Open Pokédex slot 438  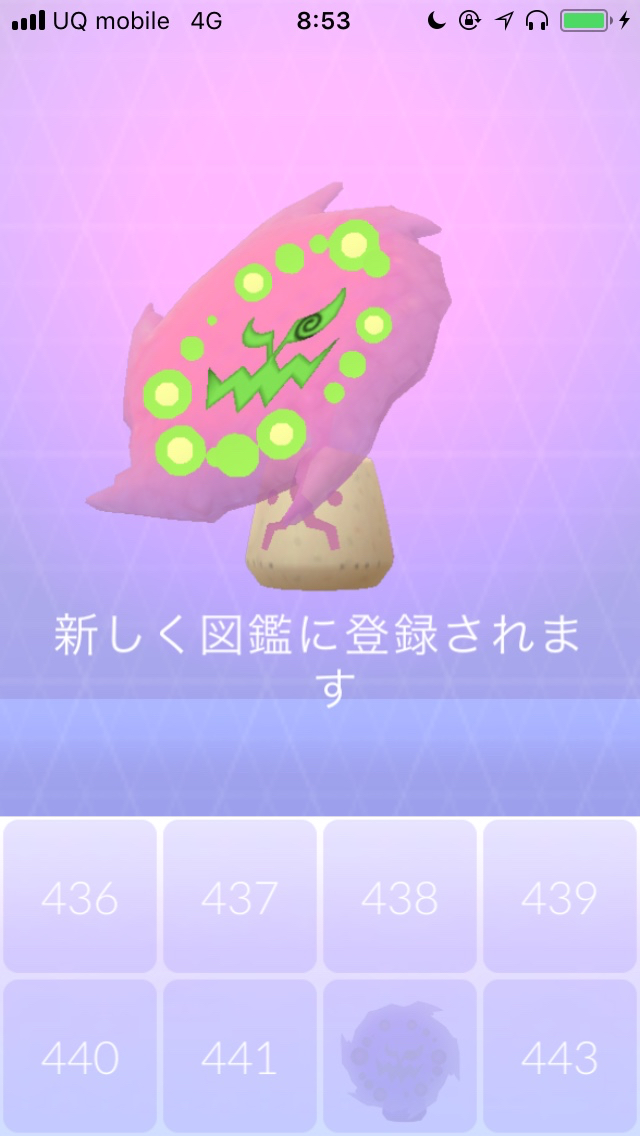pyautogui.click(x=400, y=897)
